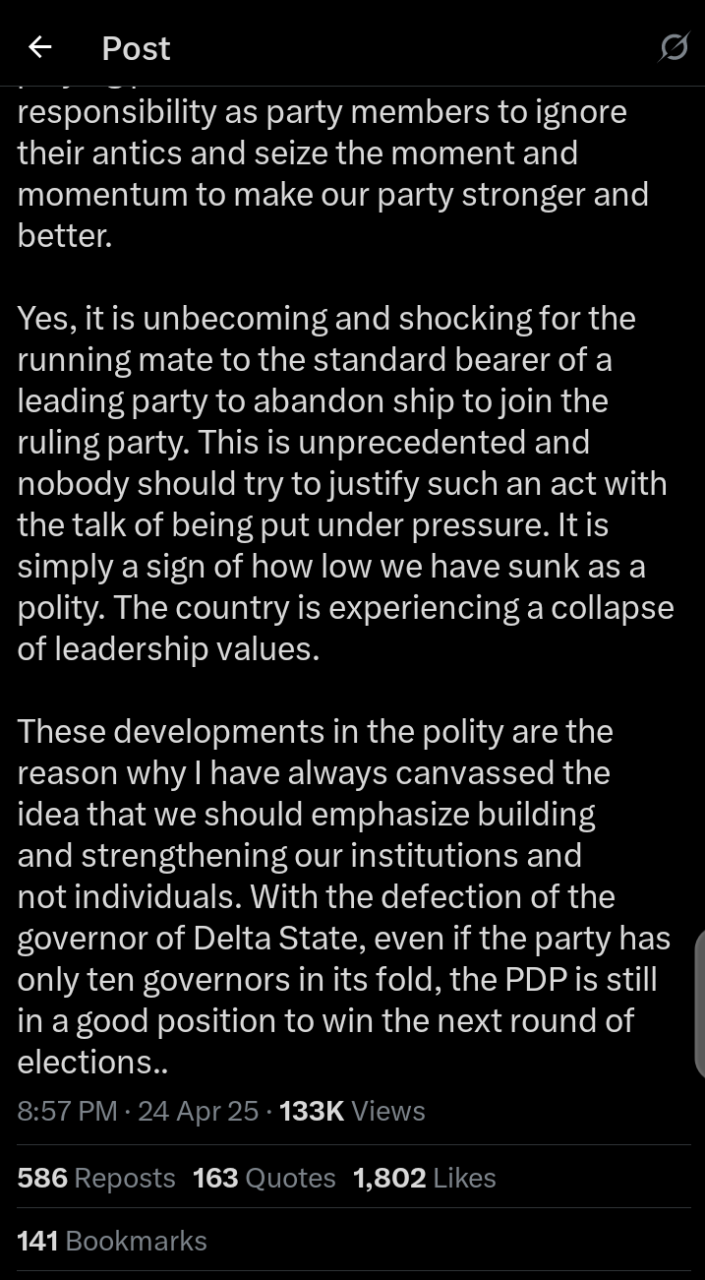Go back using the arrow

point(40,47)
